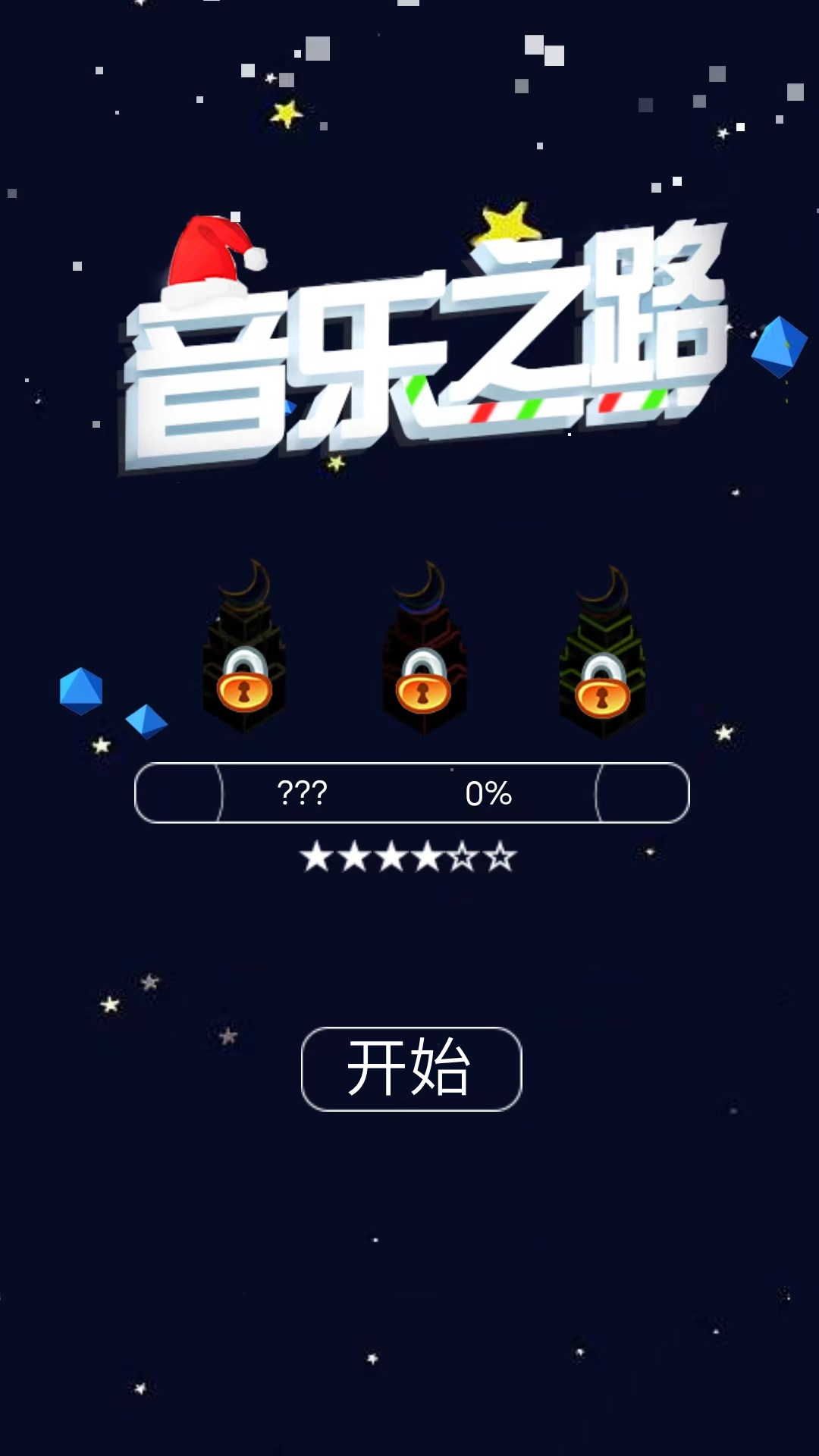
Task: Tap the ??? label to reveal the level name
Action: coord(301,793)
